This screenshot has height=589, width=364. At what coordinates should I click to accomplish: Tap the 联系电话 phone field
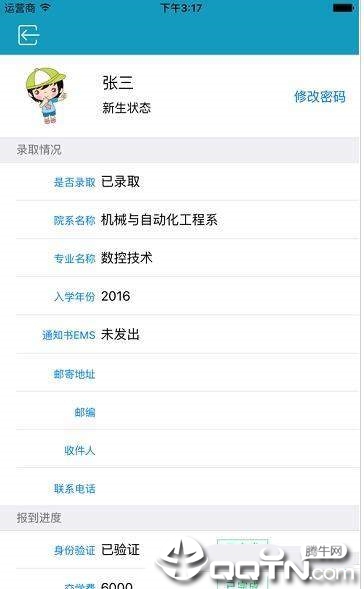pyautogui.click(x=187, y=488)
